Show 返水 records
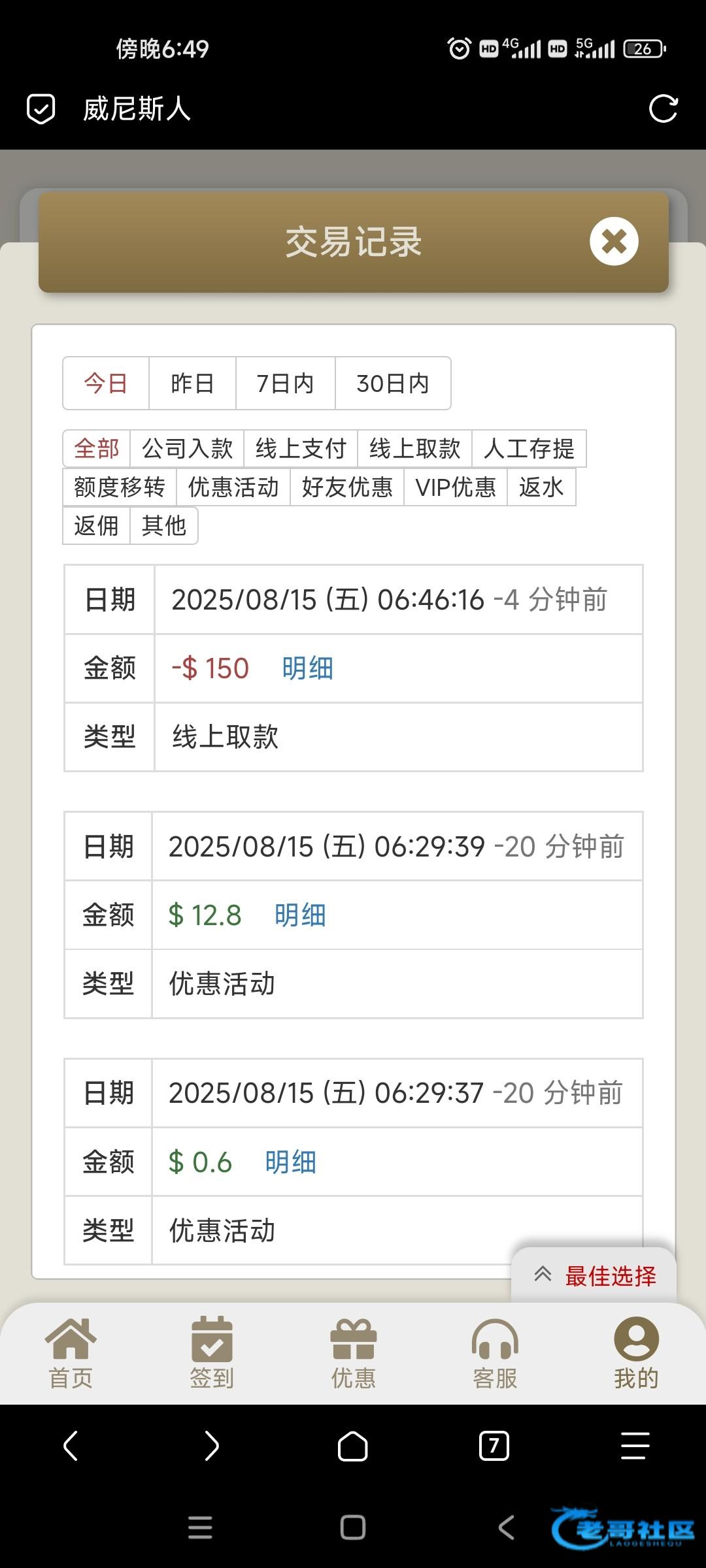706x1568 pixels. click(541, 487)
